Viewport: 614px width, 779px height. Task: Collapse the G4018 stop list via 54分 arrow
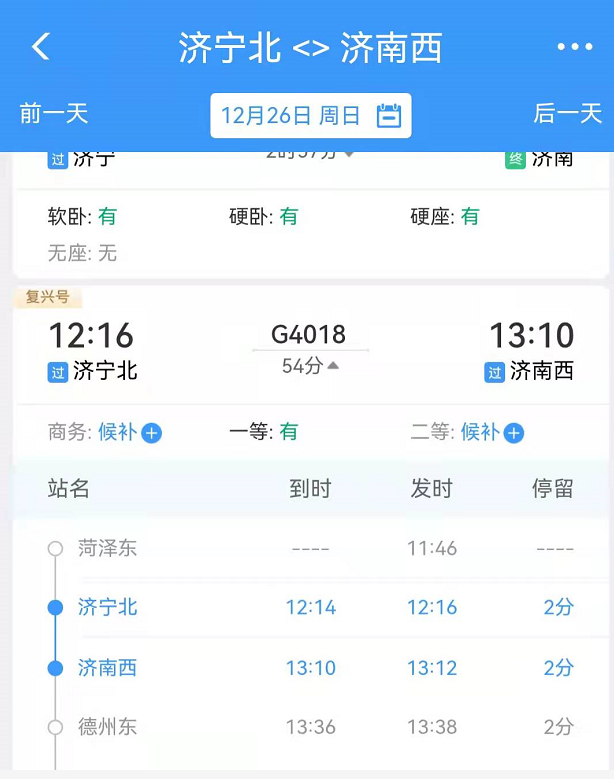pos(311,366)
